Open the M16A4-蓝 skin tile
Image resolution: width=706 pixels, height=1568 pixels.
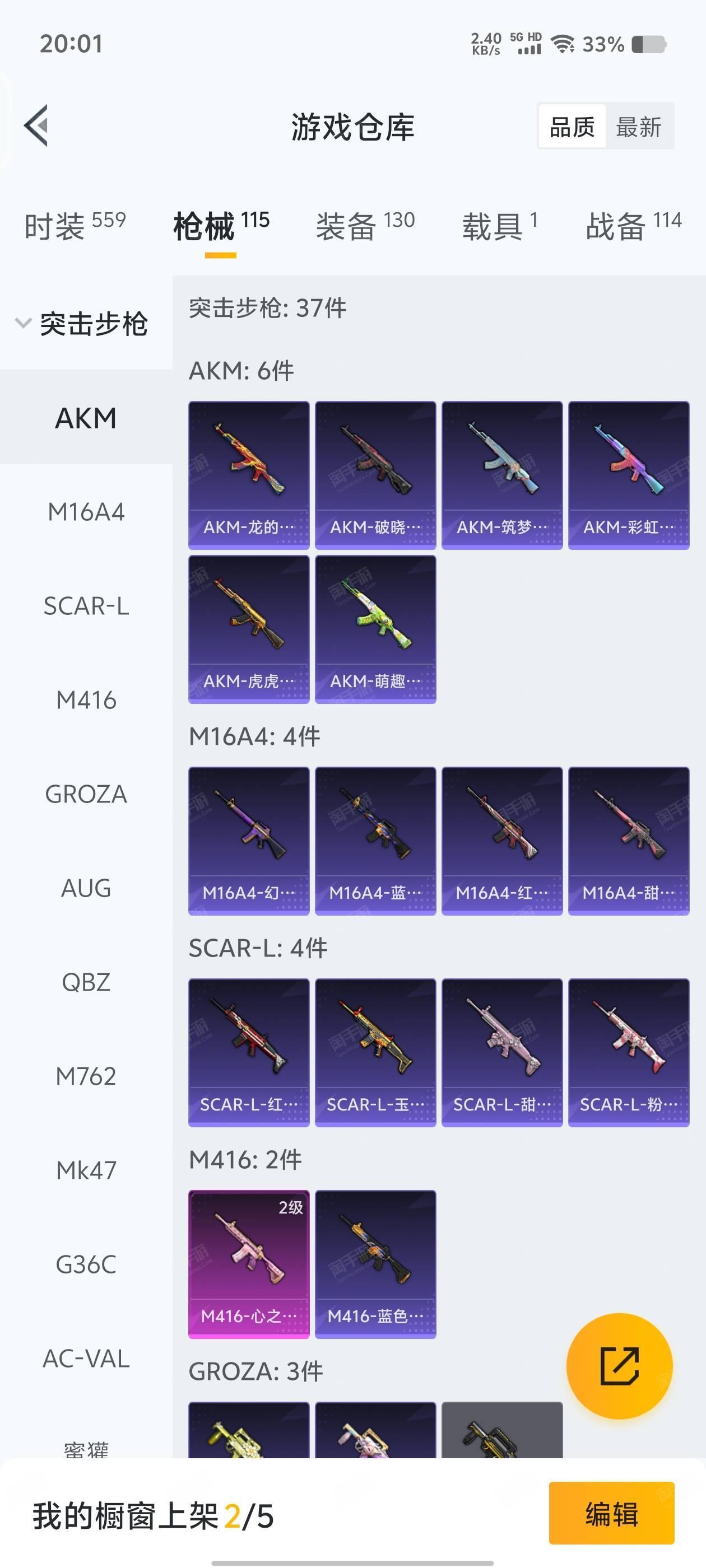point(375,841)
